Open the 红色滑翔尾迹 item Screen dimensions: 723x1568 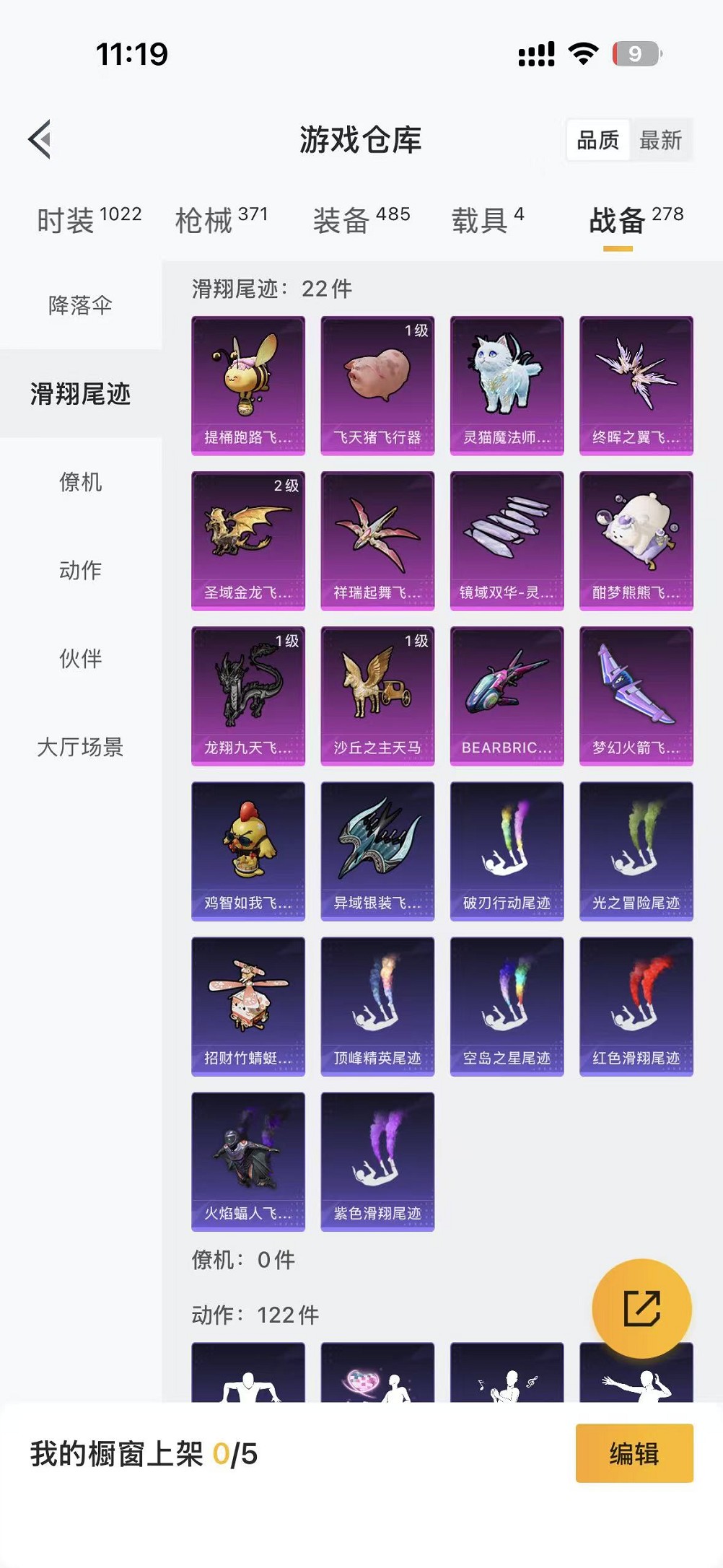[636, 1006]
